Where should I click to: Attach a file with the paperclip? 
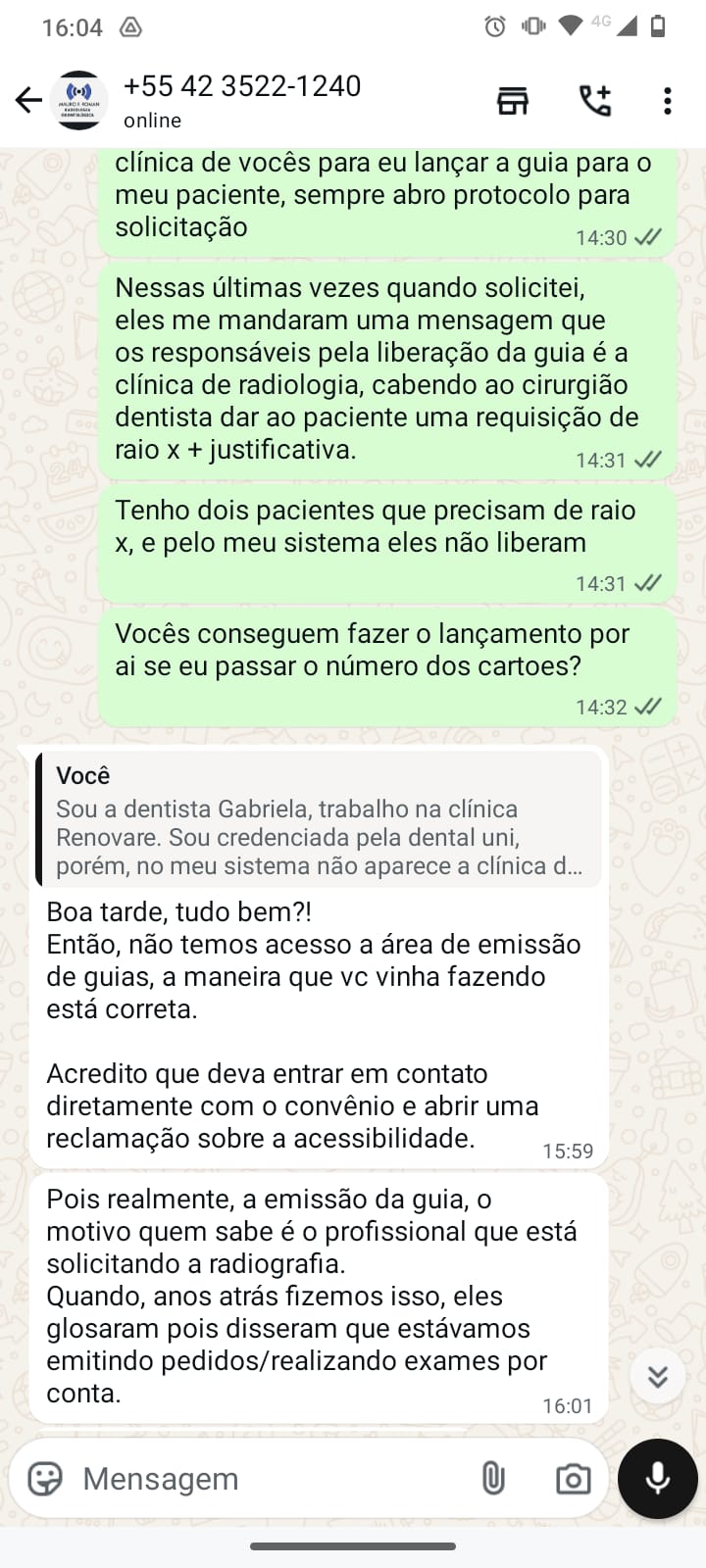tap(493, 1478)
